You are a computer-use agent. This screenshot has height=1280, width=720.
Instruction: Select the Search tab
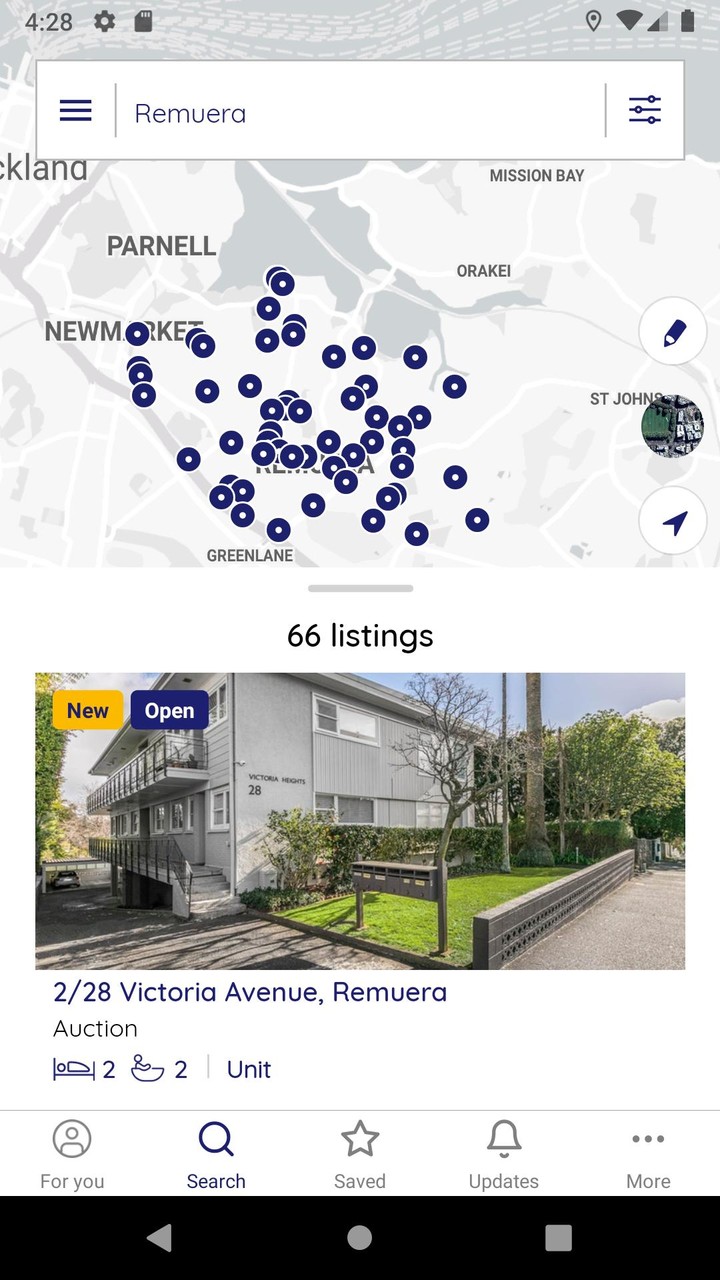(216, 1155)
